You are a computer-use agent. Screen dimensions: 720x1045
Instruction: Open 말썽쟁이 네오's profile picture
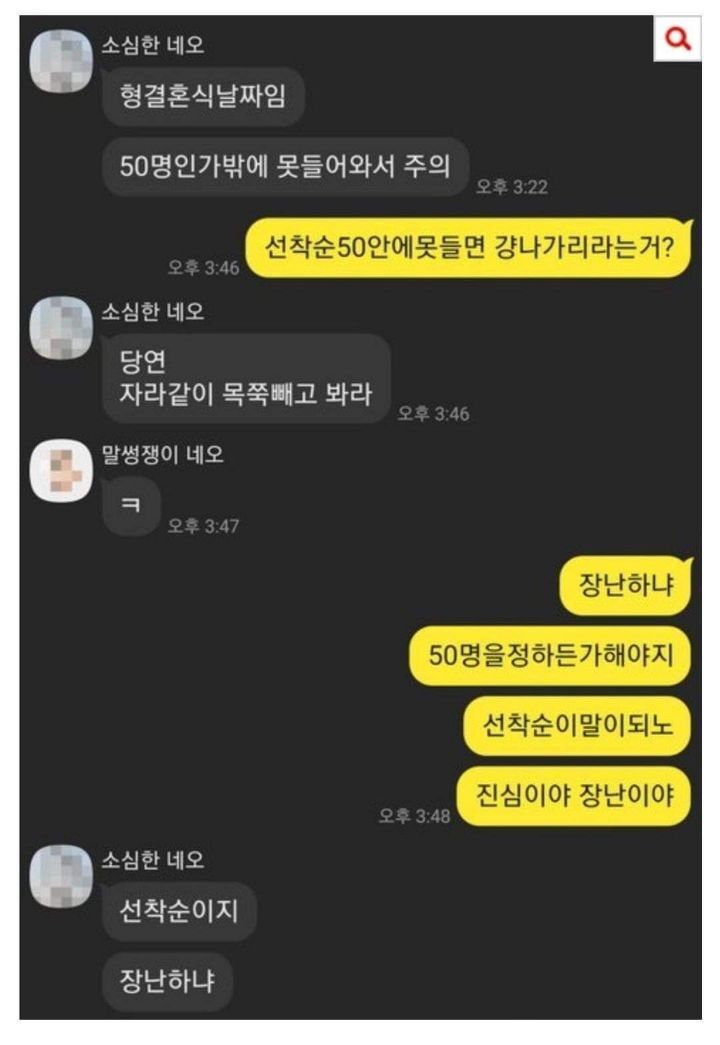point(62,473)
